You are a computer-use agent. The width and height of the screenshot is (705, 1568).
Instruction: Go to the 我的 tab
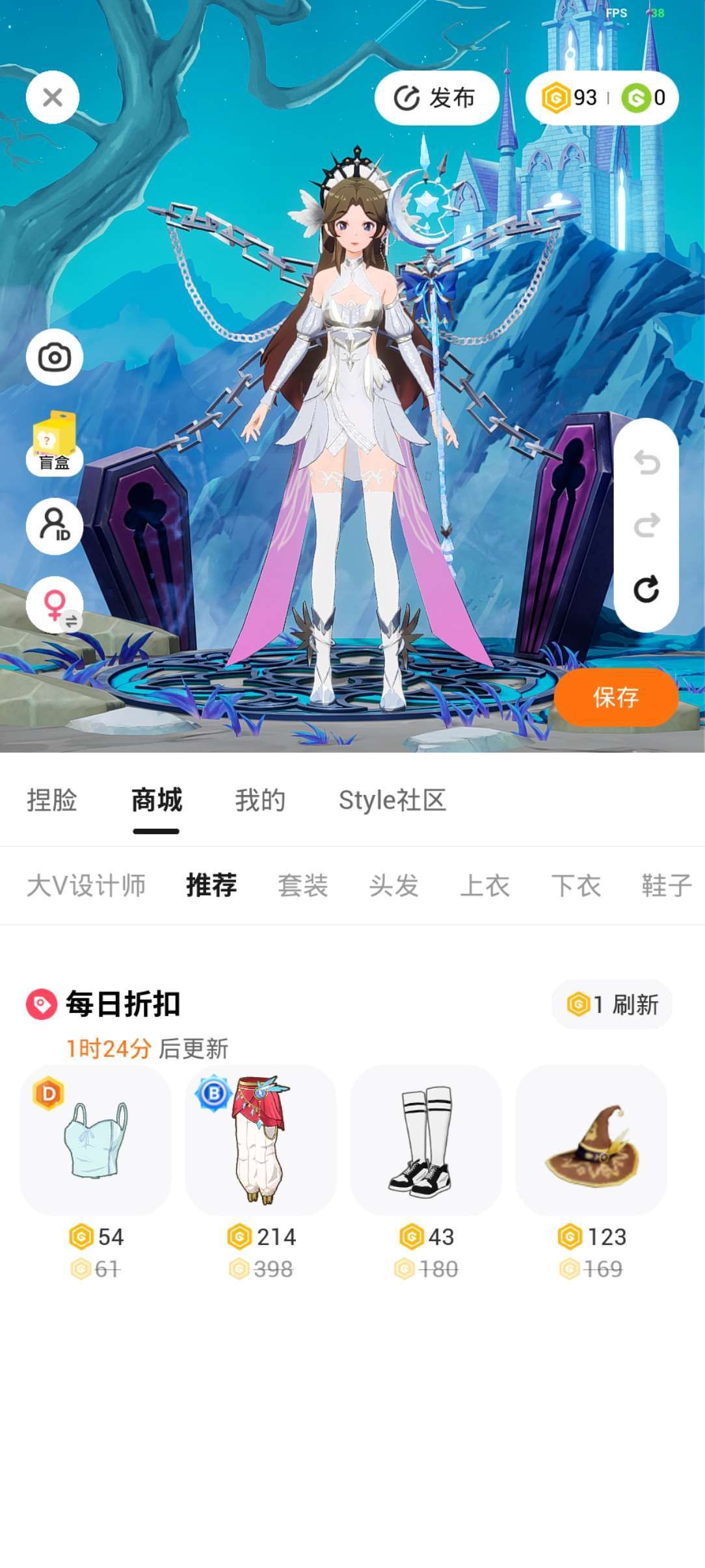[x=260, y=800]
